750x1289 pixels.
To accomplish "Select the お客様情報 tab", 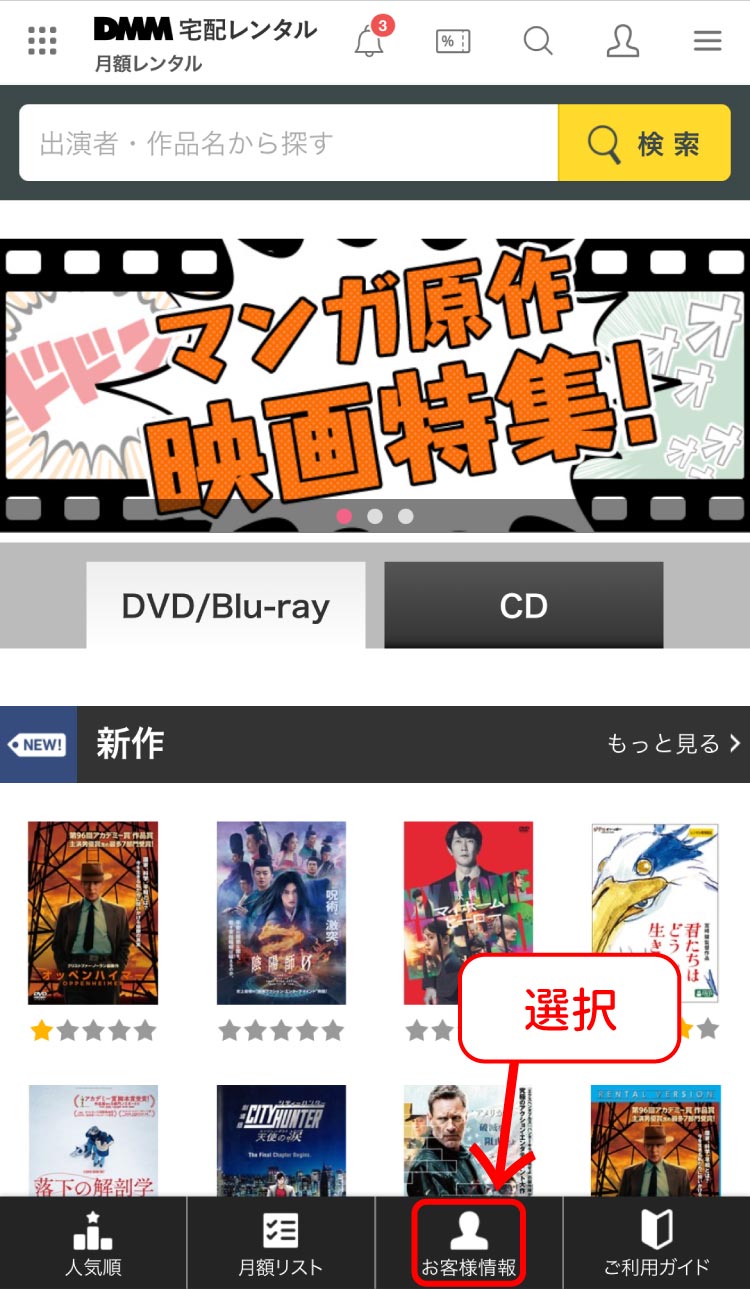I will (x=468, y=1243).
